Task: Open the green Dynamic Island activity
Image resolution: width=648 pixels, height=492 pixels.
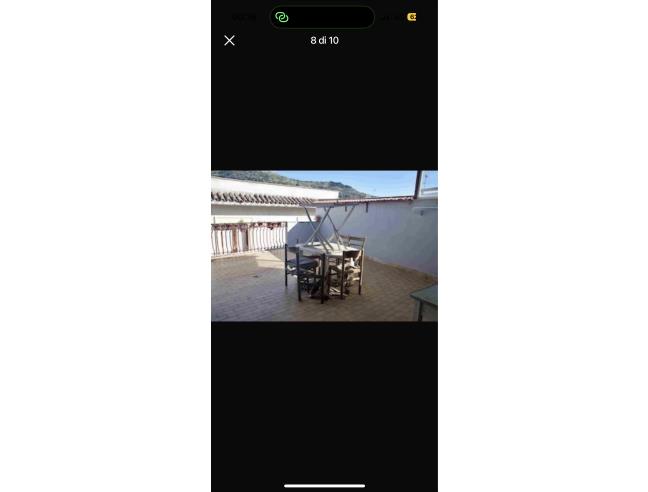Action: click(x=321, y=17)
